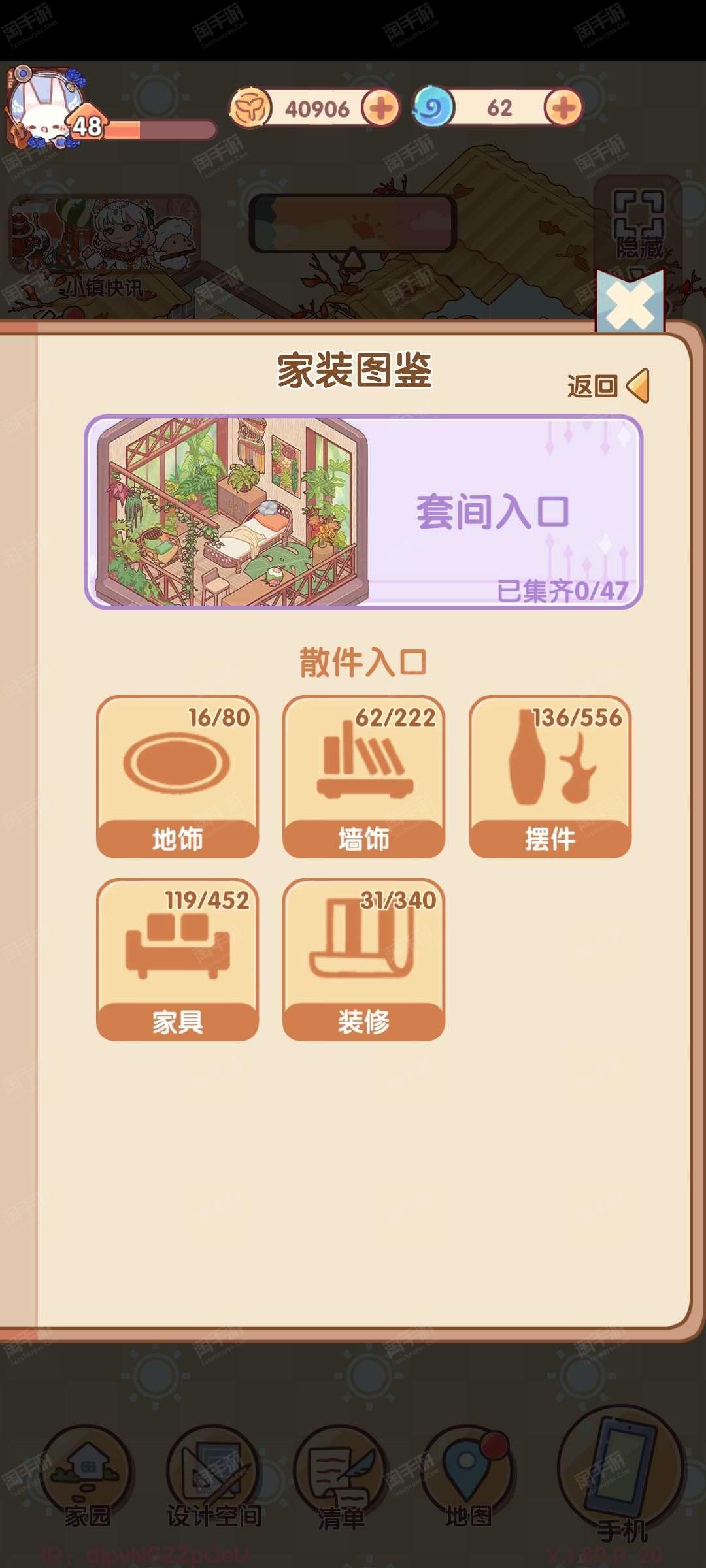The width and height of the screenshot is (706, 1568).
Task: Open the 家具 category
Action: pyautogui.click(x=177, y=960)
